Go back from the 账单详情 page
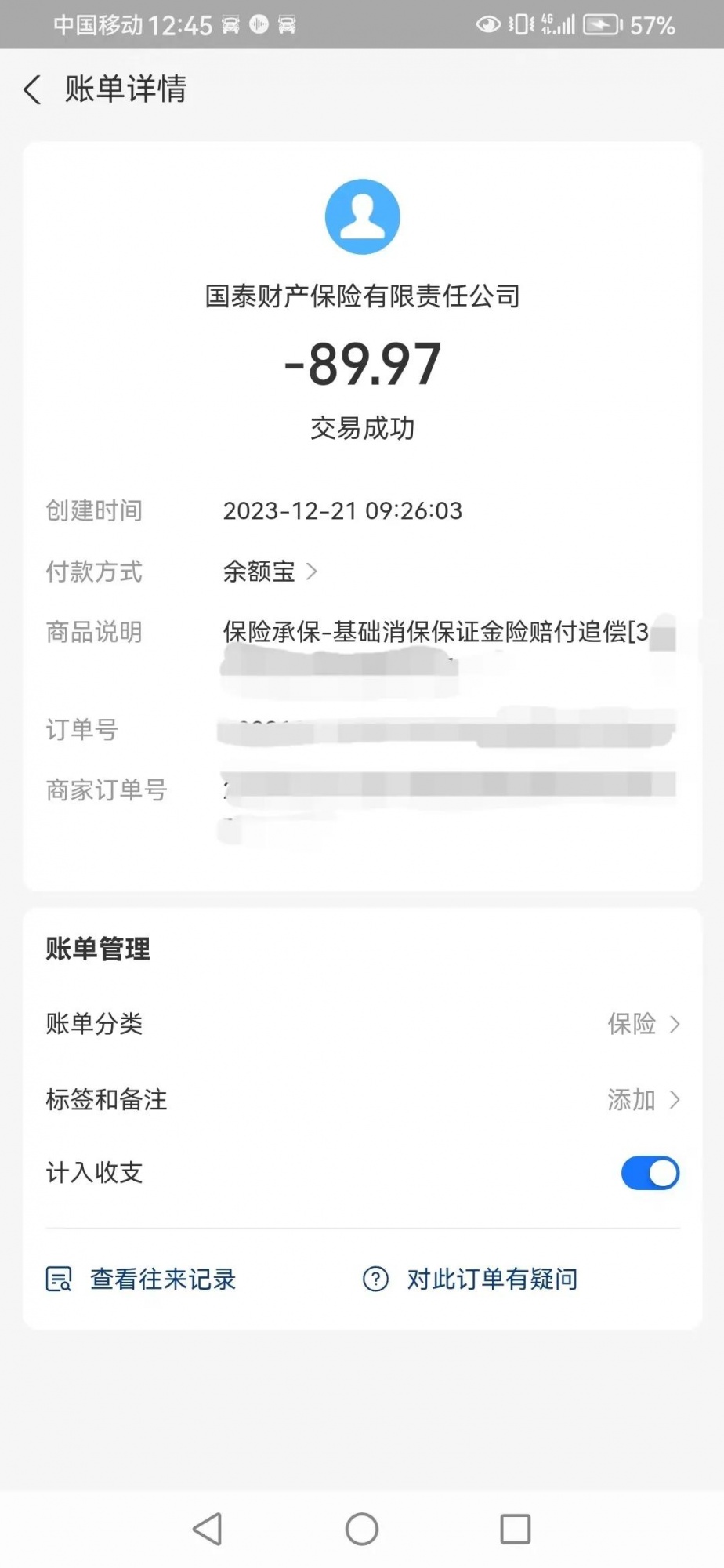Viewport: 724px width, 1568px height. click(33, 89)
